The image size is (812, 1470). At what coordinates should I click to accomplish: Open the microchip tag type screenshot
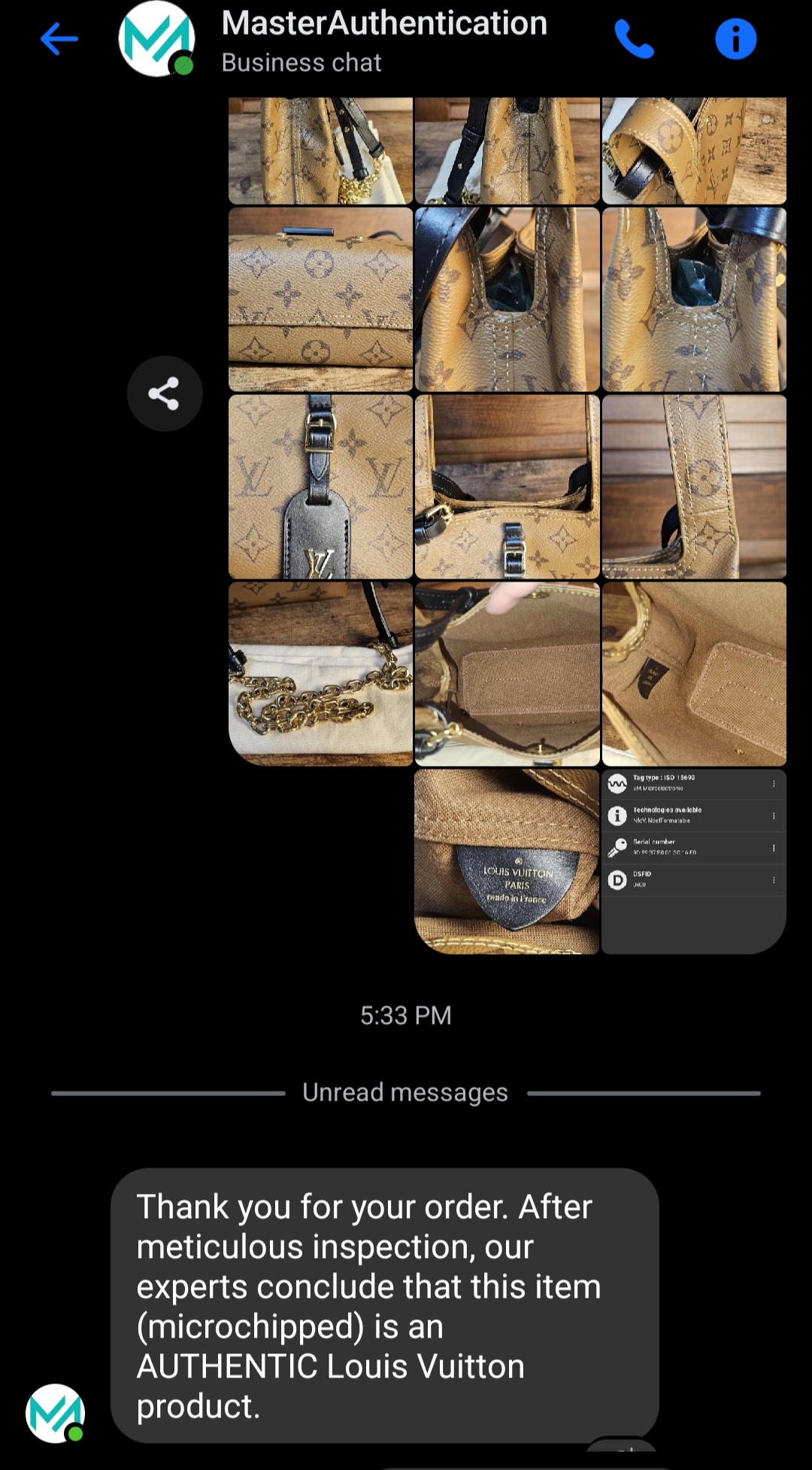click(693, 861)
